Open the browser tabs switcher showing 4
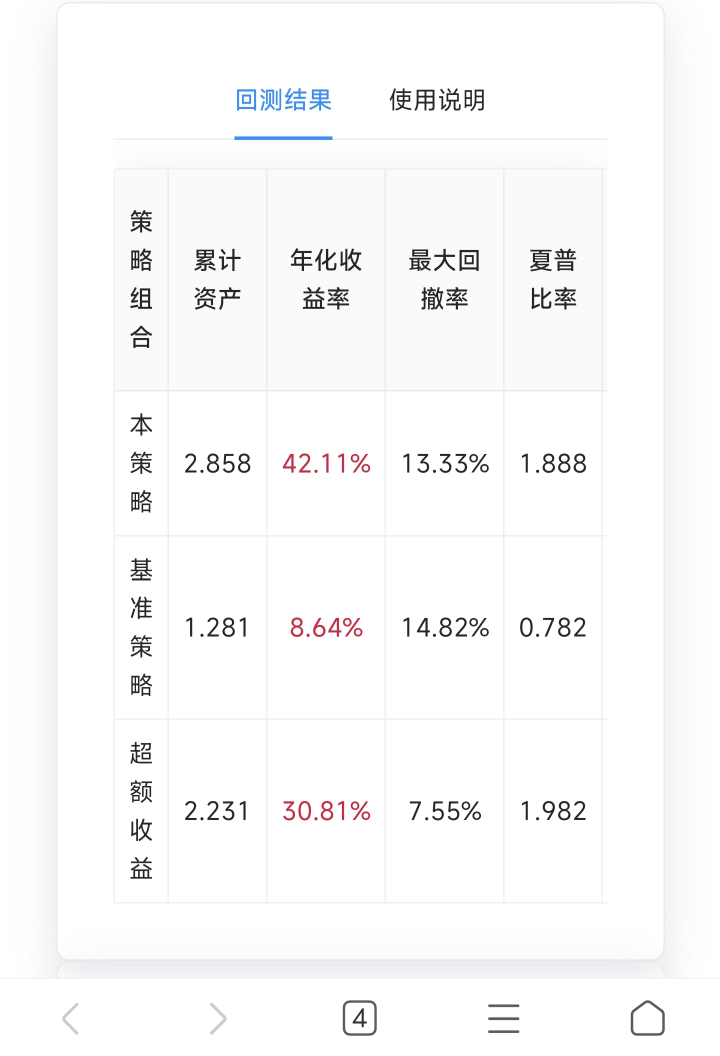This screenshot has height=1056, width=720. (x=360, y=1018)
